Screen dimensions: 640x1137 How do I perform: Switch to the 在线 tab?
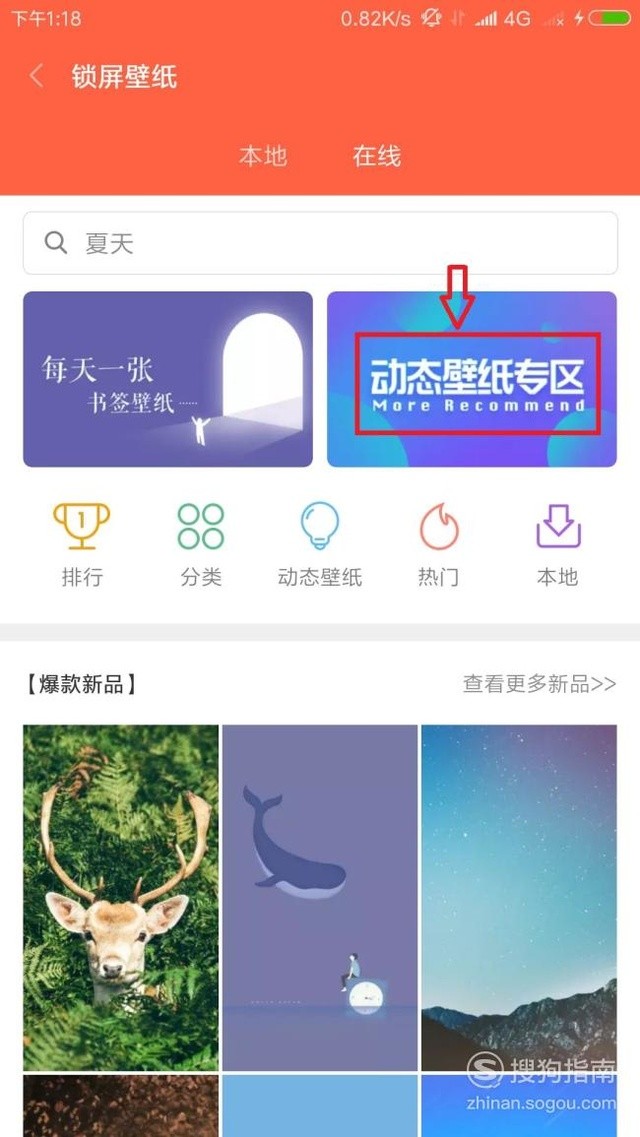pyautogui.click(x=376, y=156)
